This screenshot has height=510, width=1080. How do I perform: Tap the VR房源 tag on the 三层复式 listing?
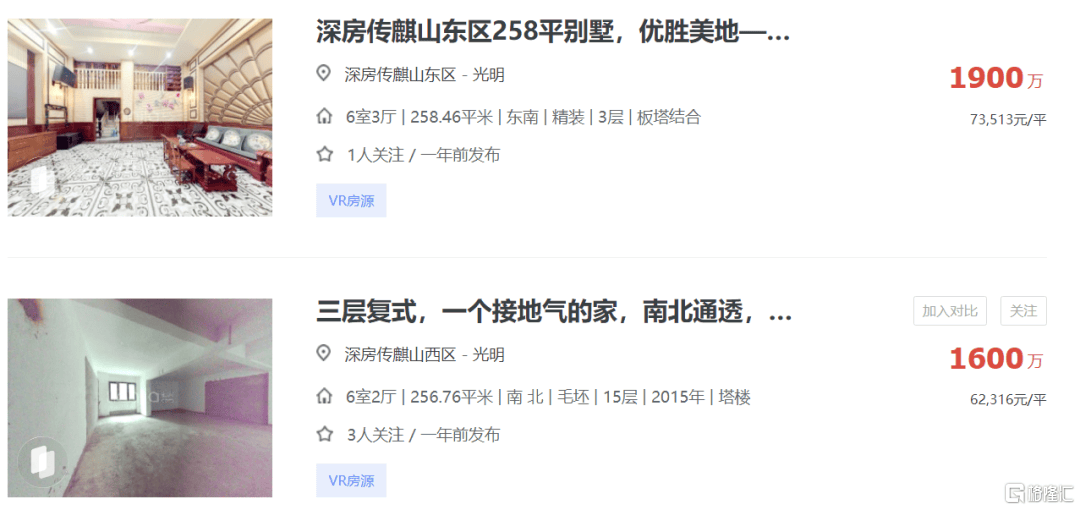351,481
